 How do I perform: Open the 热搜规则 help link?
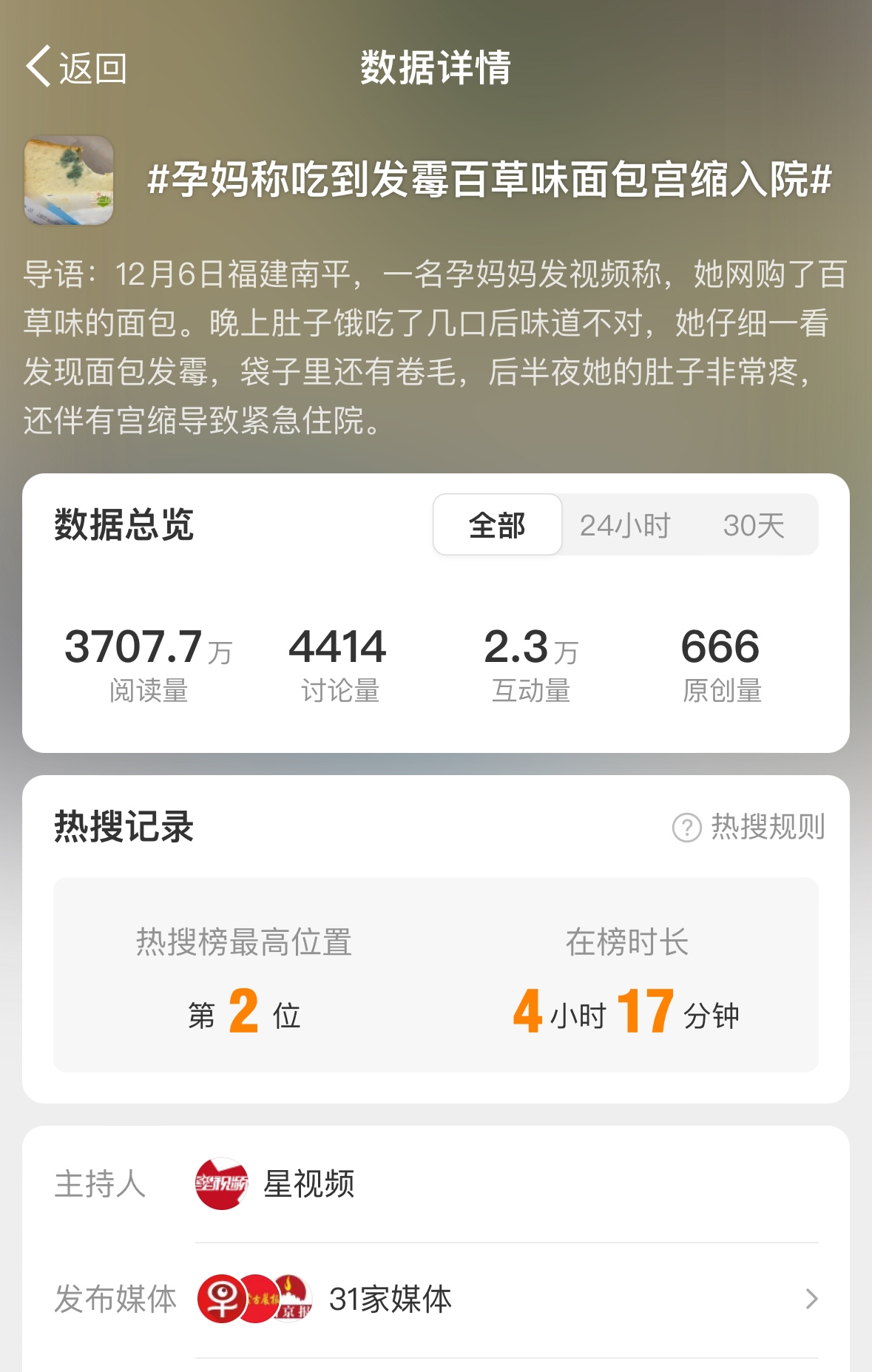coord(748,827)
